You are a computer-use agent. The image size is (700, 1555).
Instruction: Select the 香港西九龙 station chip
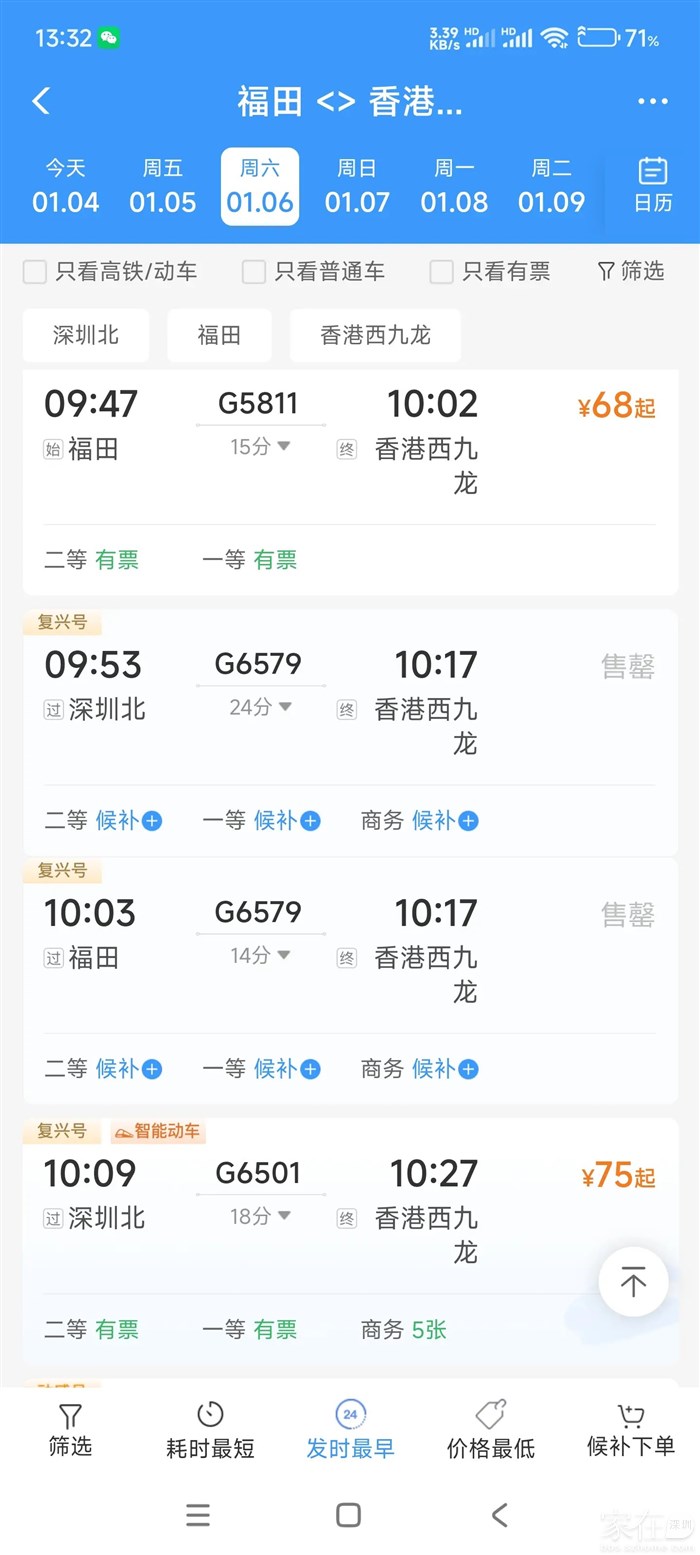click(375, 335)
